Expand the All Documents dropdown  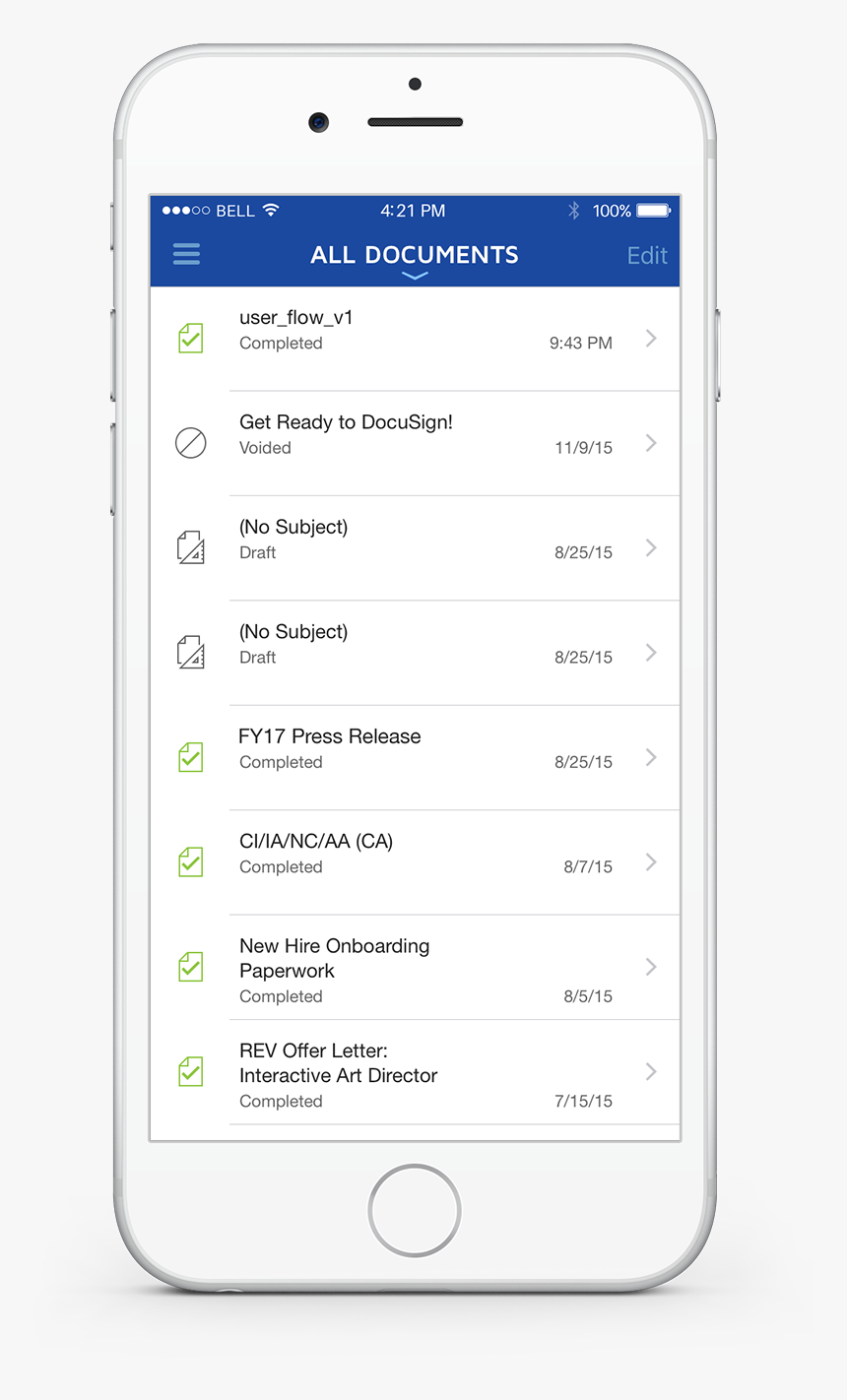415,258
